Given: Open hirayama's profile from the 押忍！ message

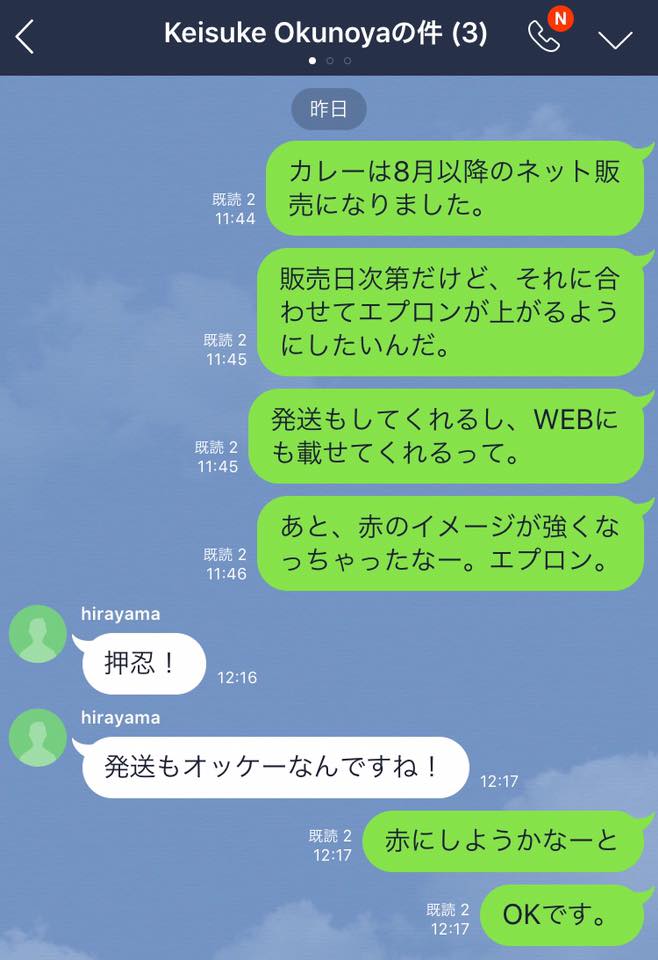Looking at the screenshot, I should [38, 634].
